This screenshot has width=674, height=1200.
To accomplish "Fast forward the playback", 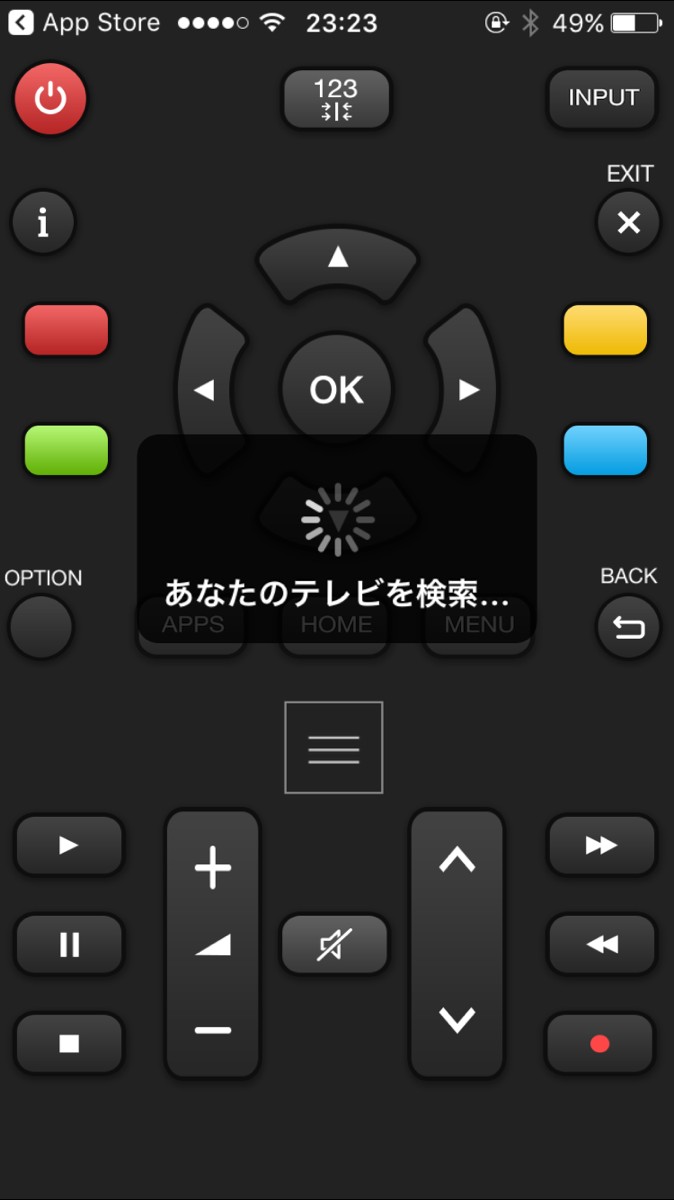I will coord(601,845).
